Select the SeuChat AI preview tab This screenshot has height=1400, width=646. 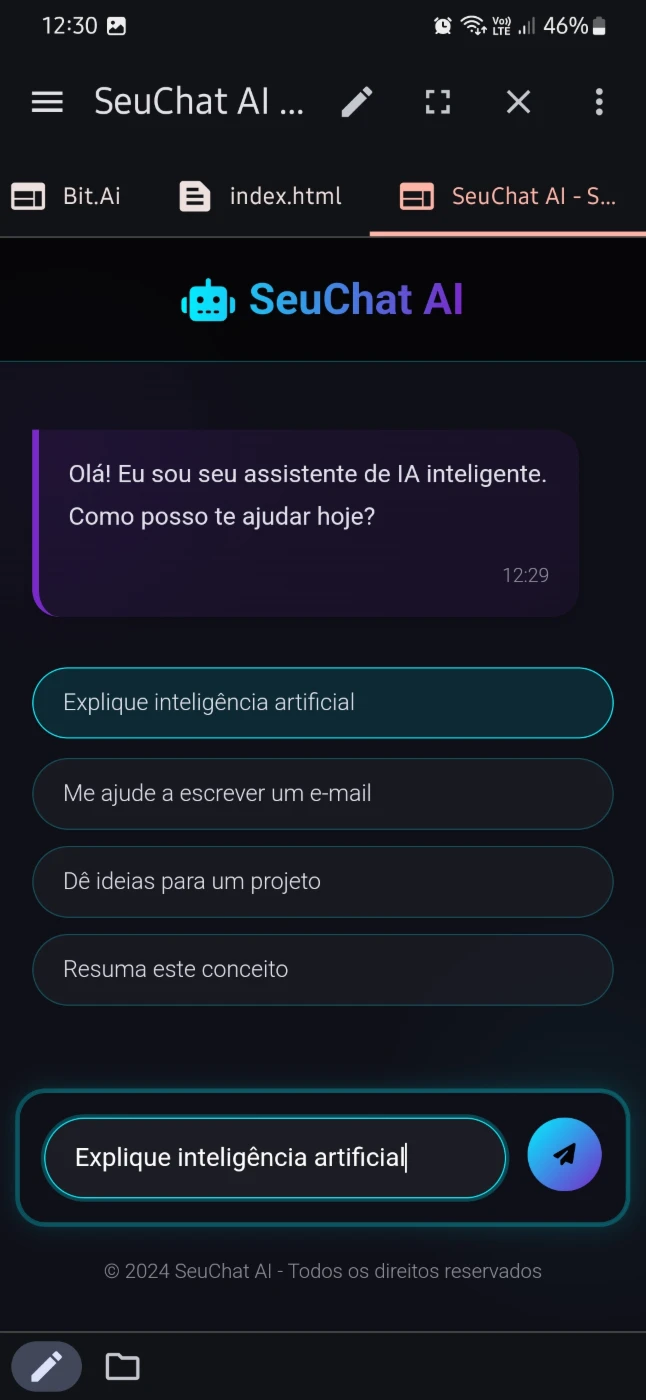click(508, 196)
